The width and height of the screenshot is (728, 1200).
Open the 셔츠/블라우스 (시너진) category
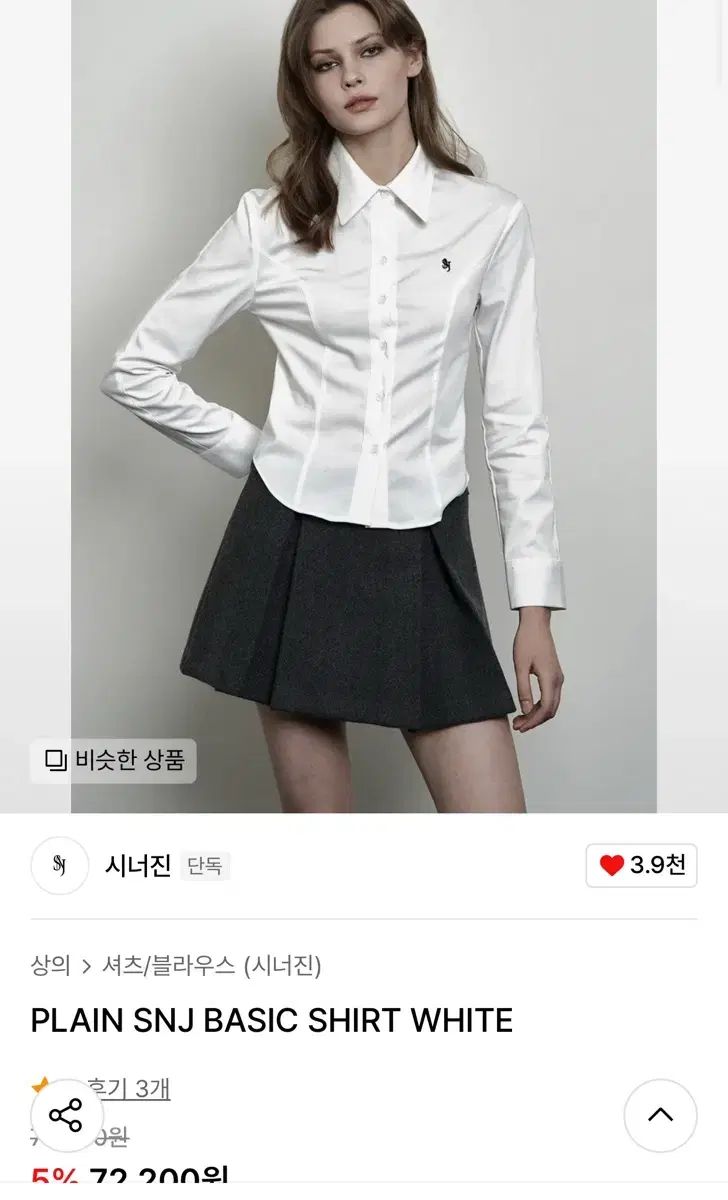(212, 965)
